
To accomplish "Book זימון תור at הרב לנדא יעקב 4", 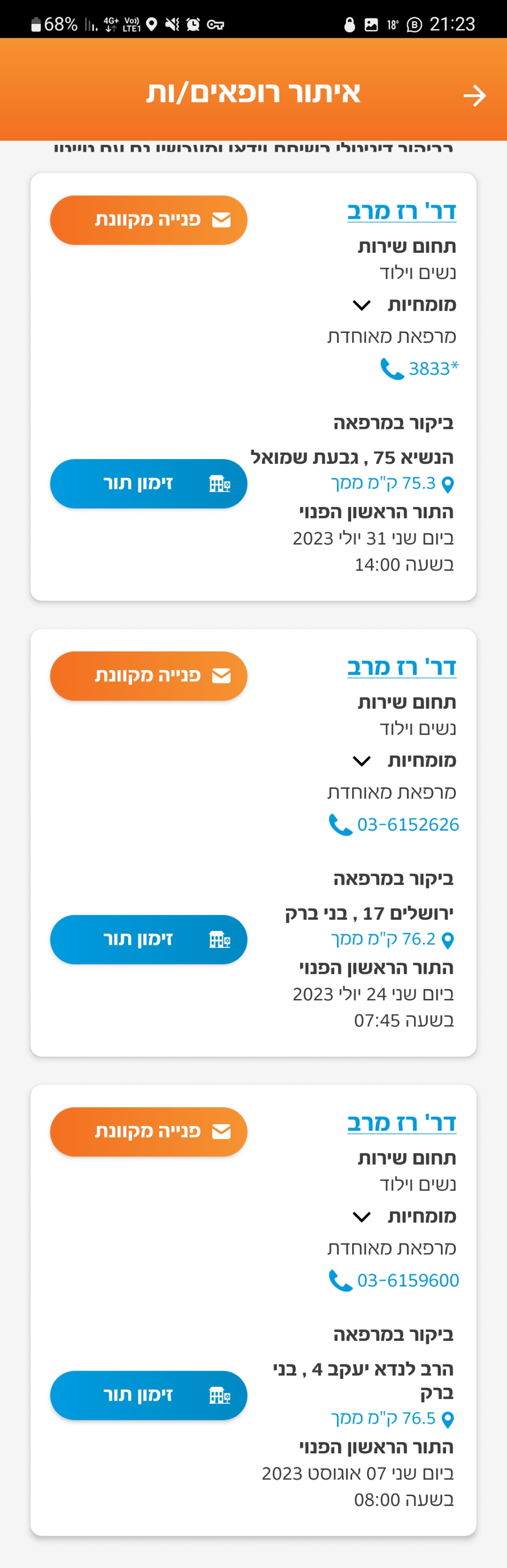I will tap(149, 1395).
